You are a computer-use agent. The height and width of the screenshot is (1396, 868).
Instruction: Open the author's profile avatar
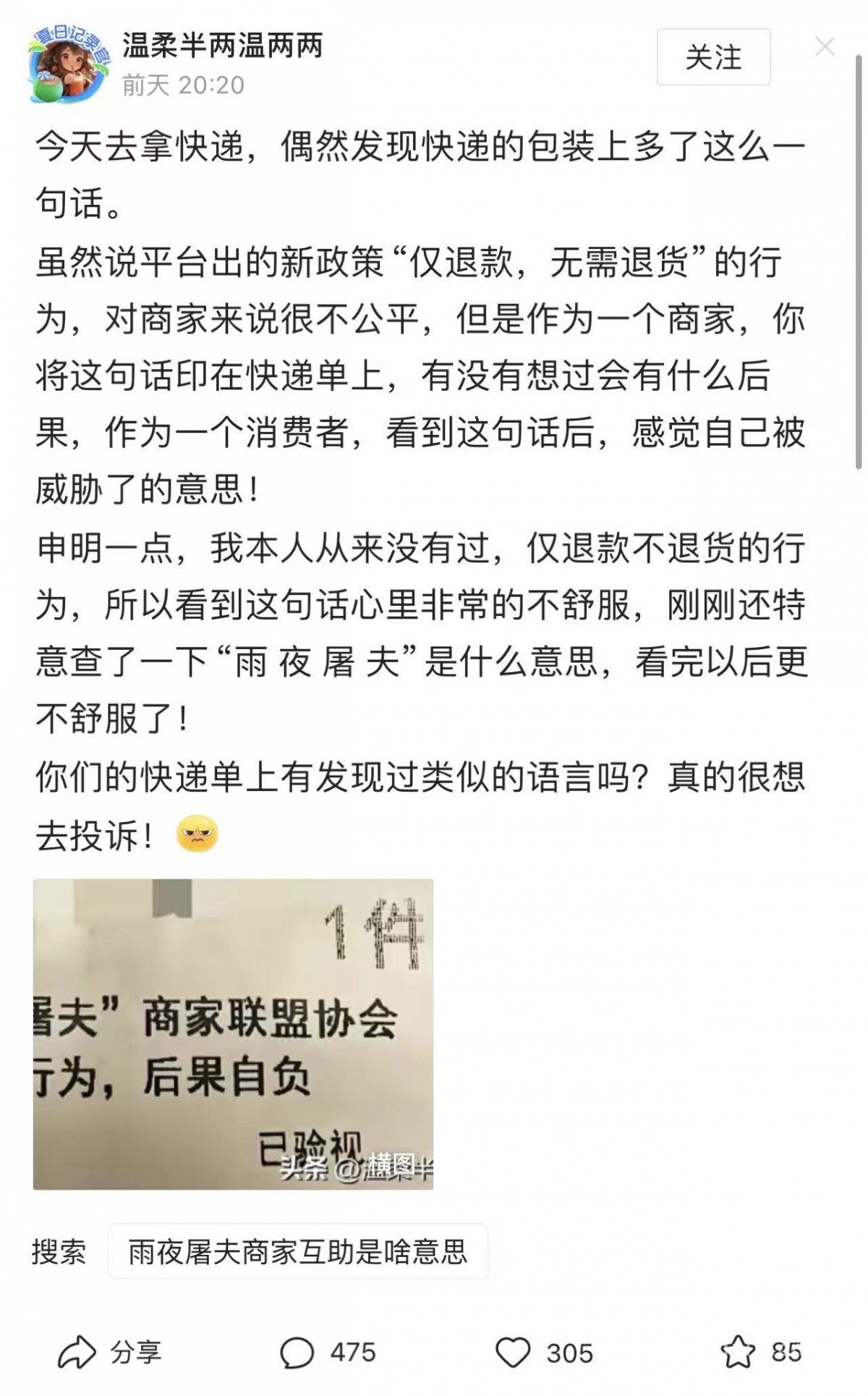coord(69,64)
